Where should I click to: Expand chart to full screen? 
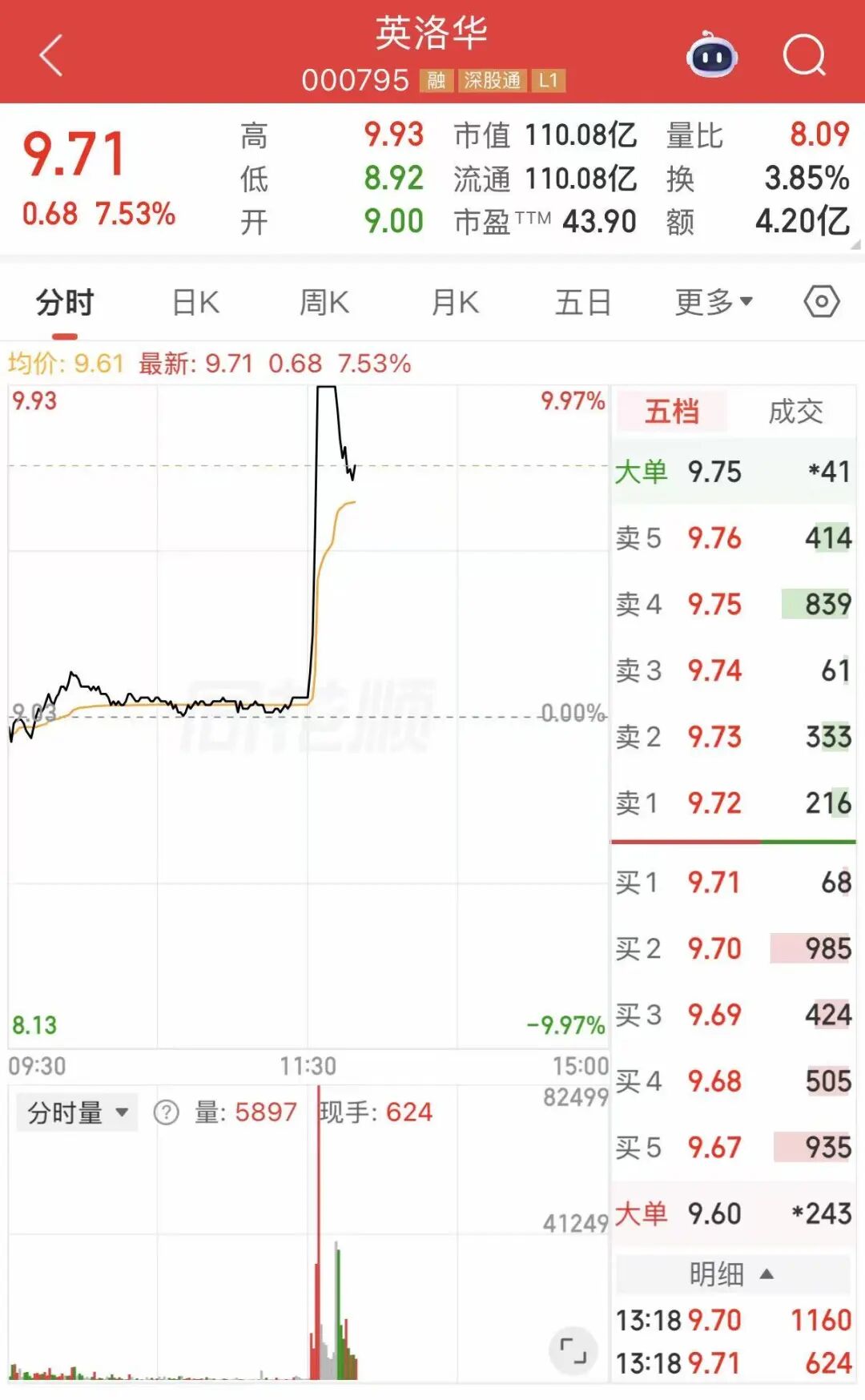click(x=573, y=1351)
